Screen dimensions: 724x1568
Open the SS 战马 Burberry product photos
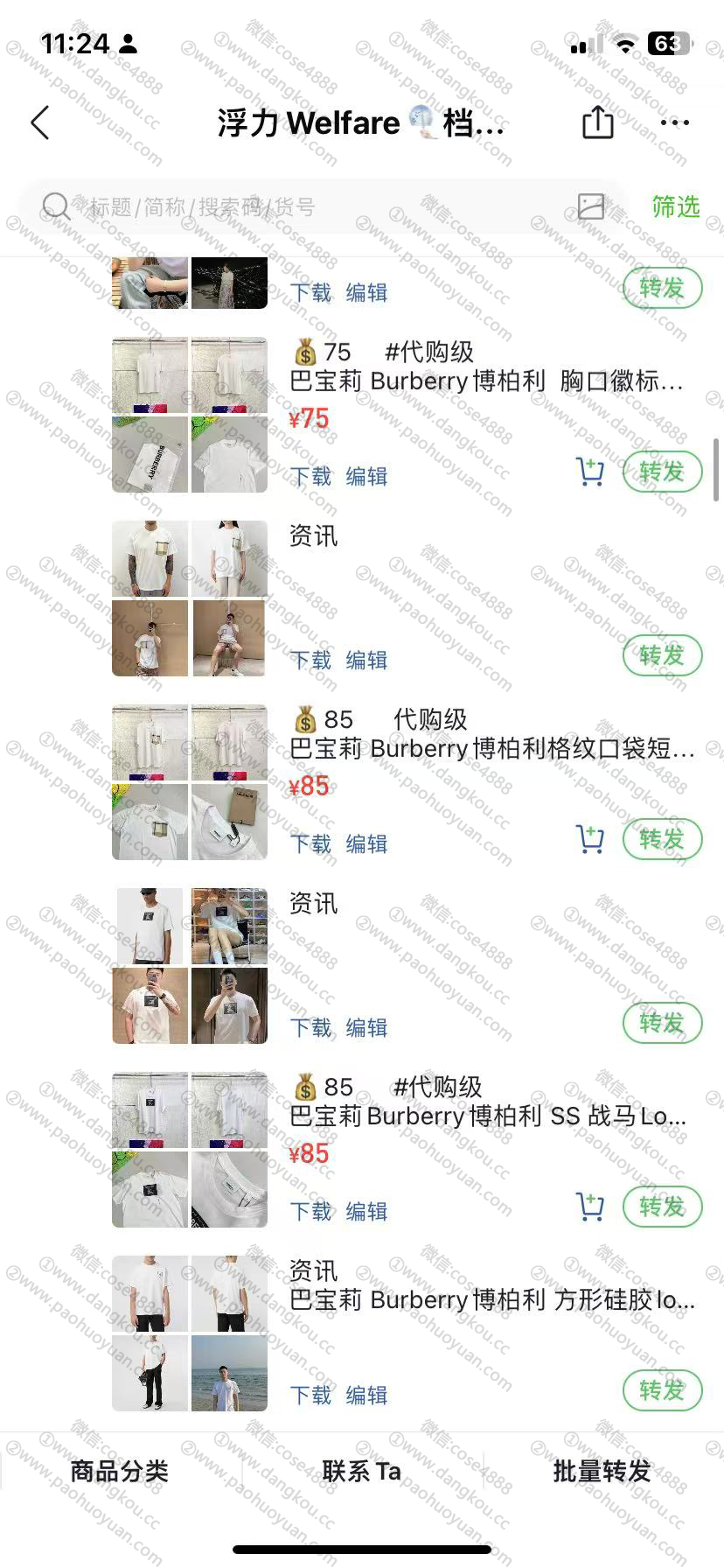(190, 1150)
